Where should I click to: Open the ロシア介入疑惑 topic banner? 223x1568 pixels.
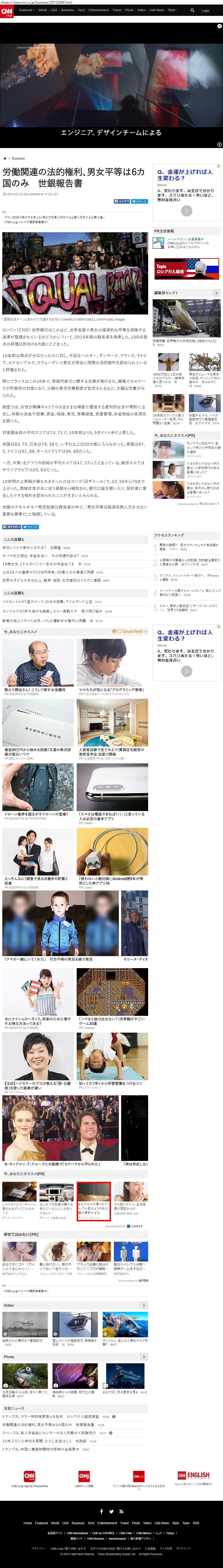(x=186, y=268)
